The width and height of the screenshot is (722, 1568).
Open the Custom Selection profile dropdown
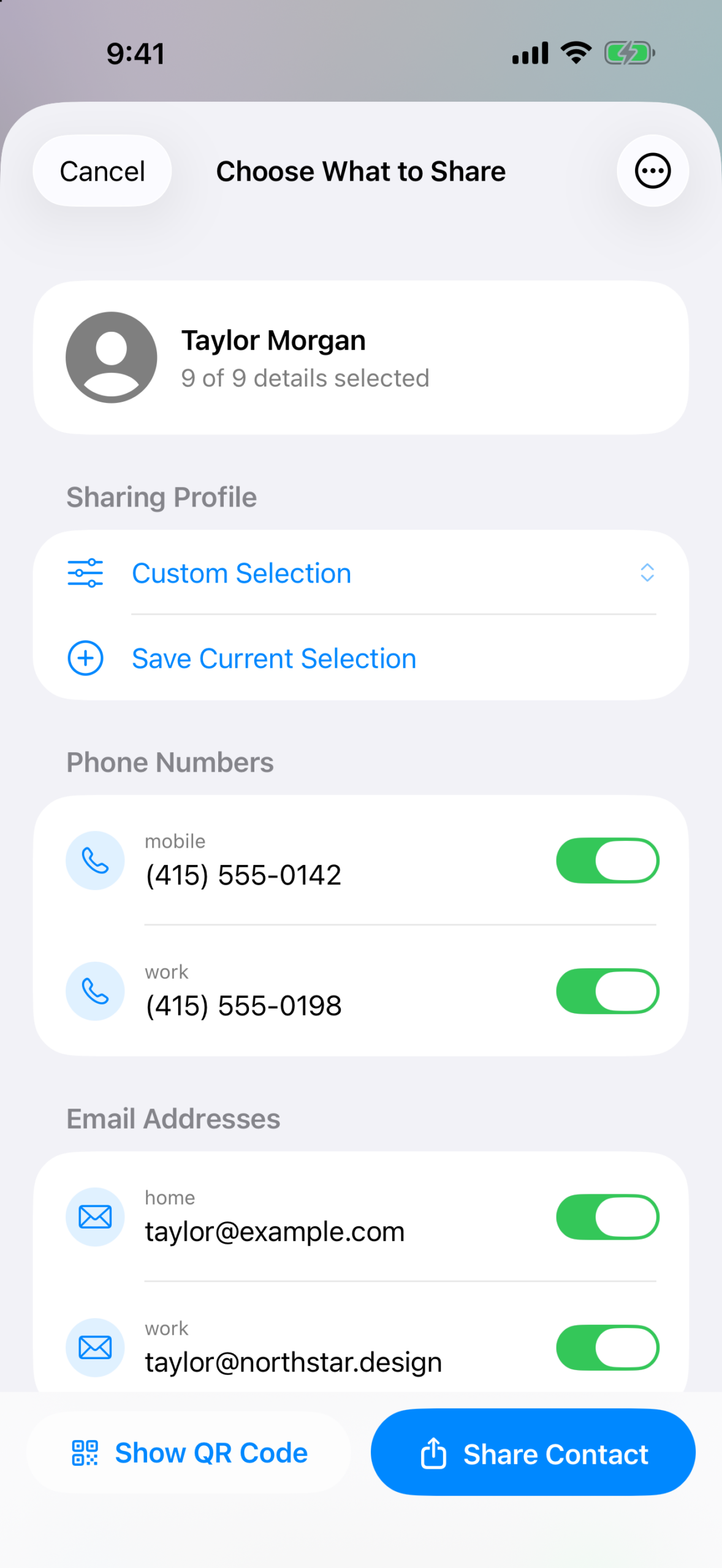pyautogui.click(x=361, y=573)
